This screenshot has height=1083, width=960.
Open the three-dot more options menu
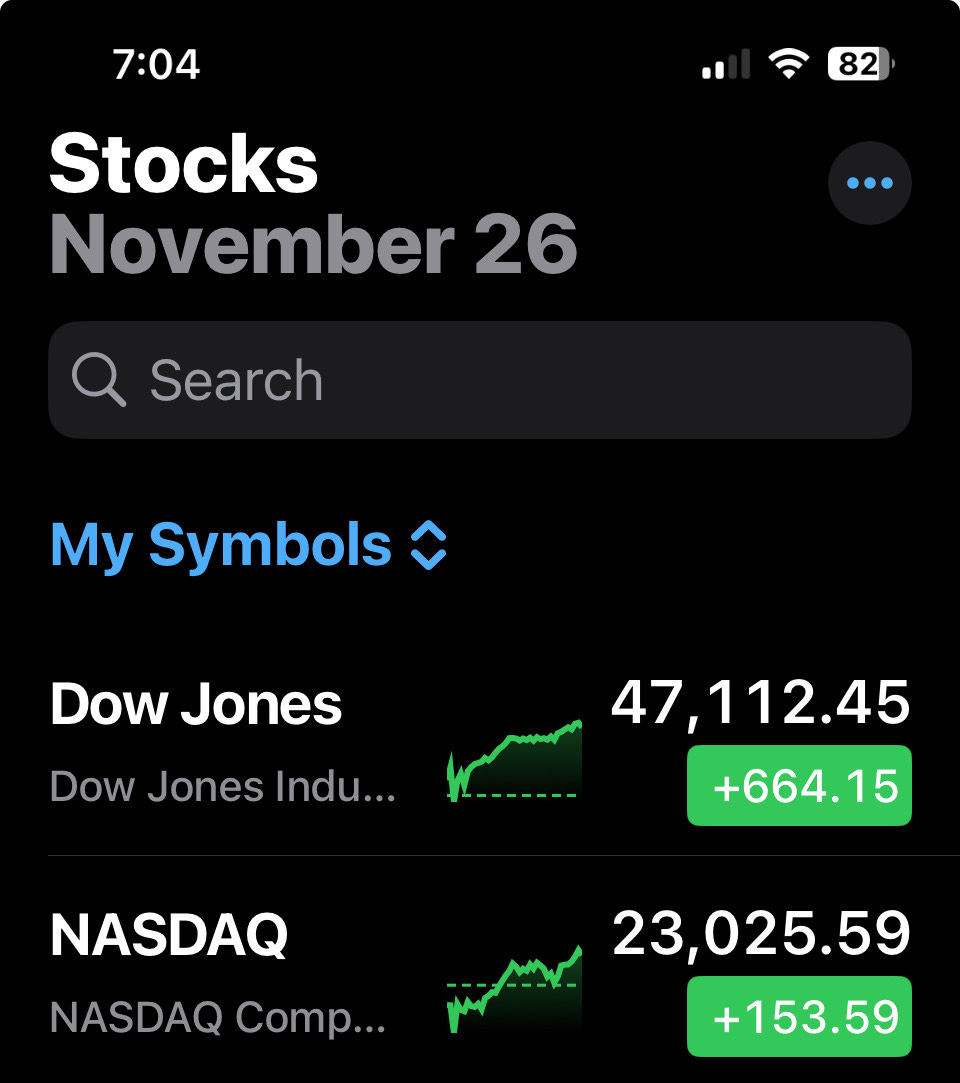[869, 183]
